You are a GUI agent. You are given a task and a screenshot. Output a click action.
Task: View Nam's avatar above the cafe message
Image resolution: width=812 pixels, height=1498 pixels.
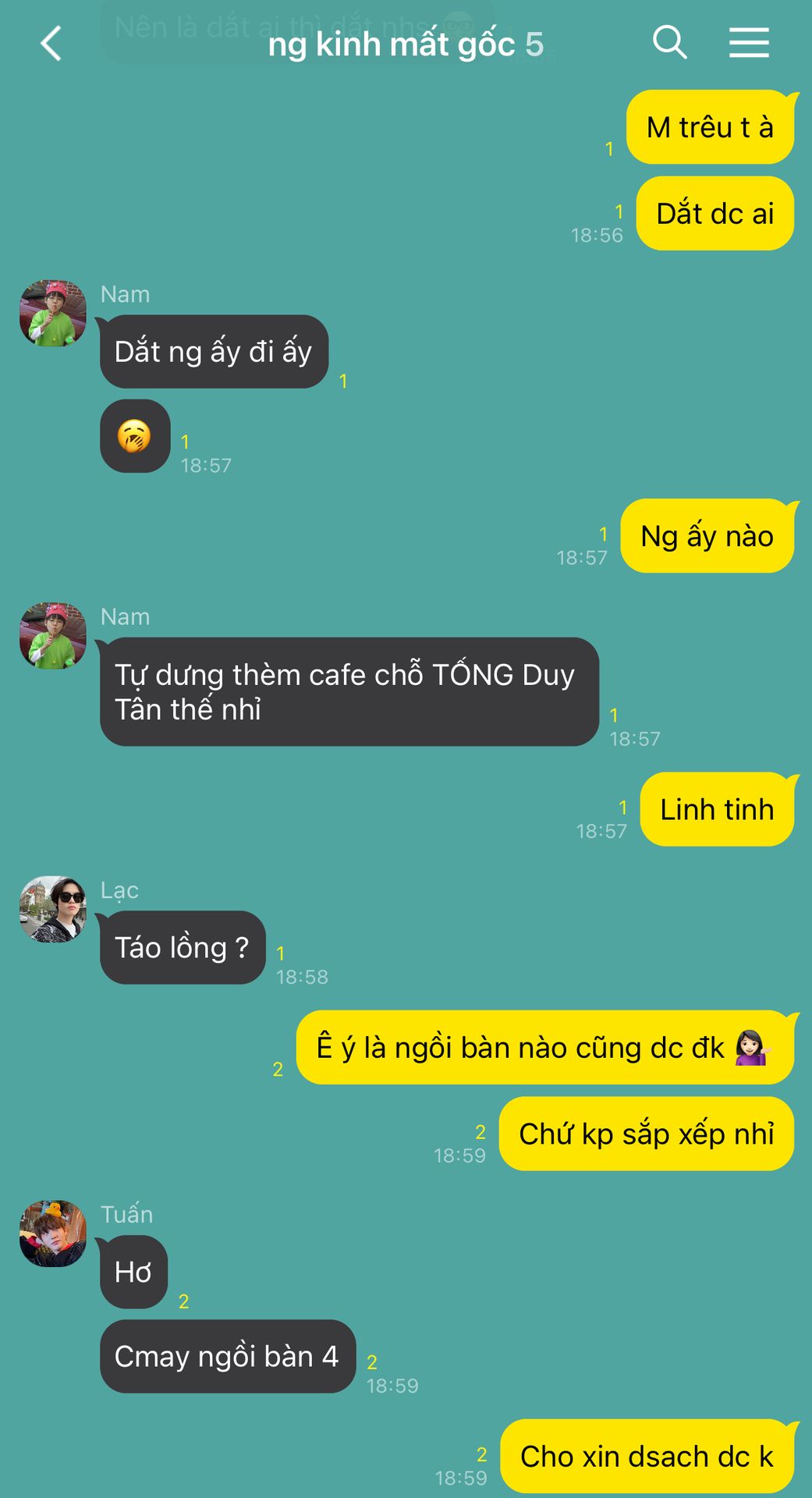(x=53, y=636)
